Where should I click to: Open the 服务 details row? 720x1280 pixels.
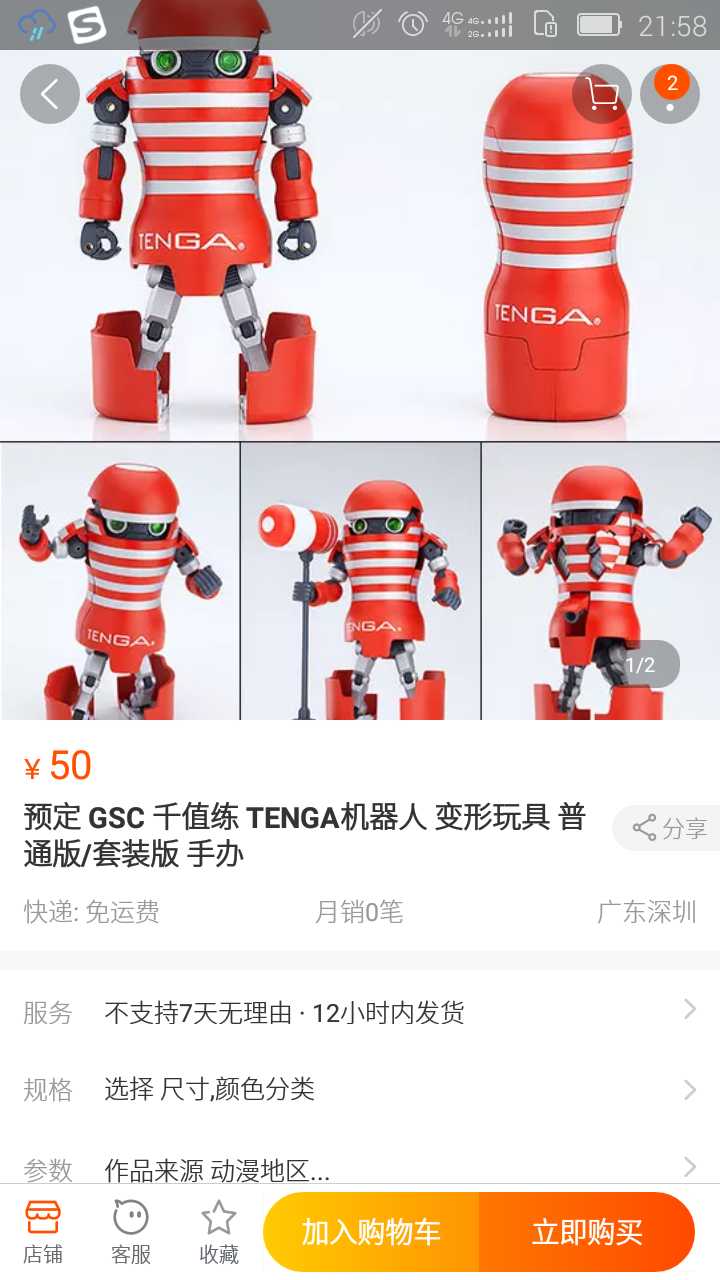(360, 1012)
